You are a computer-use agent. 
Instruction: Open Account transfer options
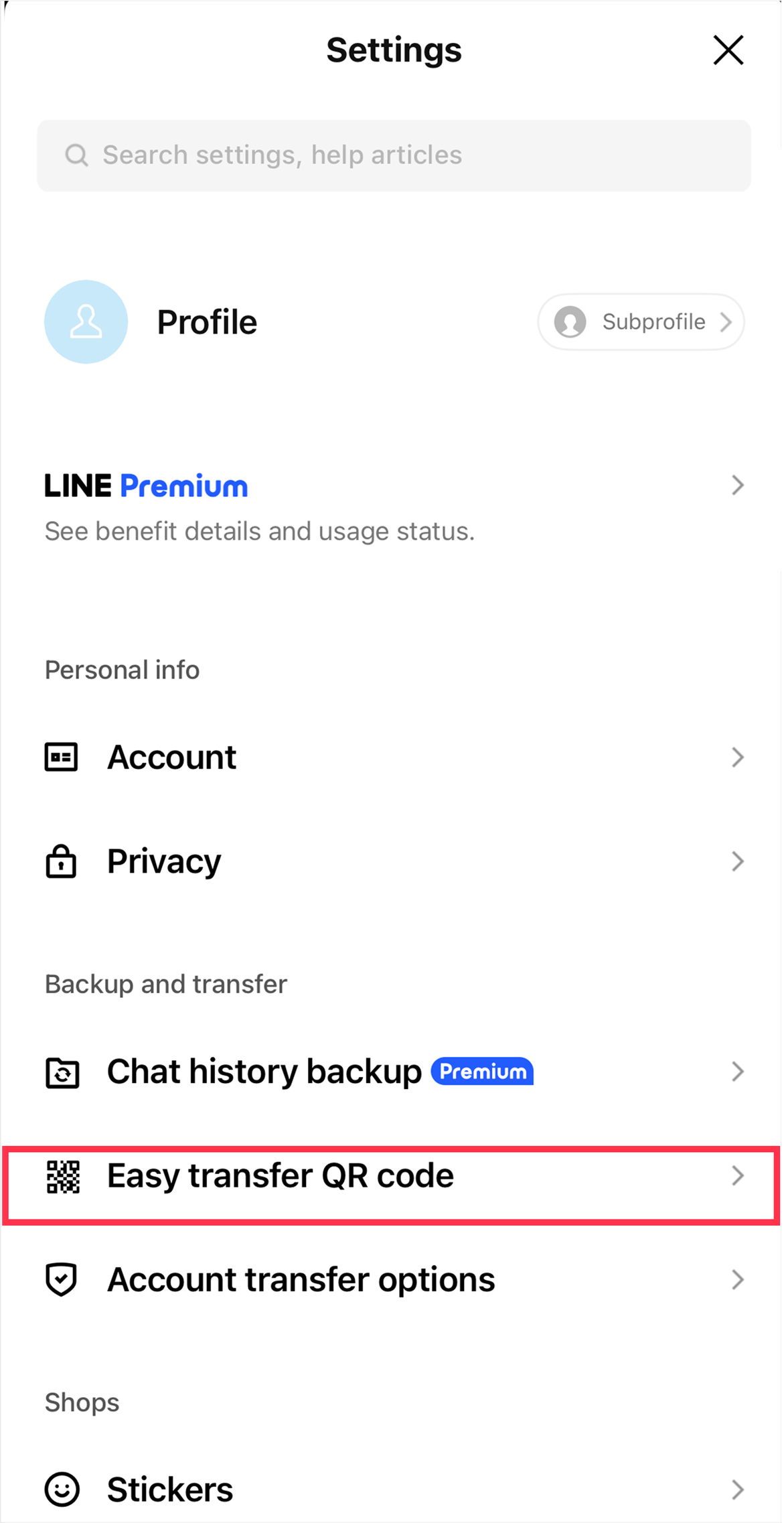coord(394,1280)
